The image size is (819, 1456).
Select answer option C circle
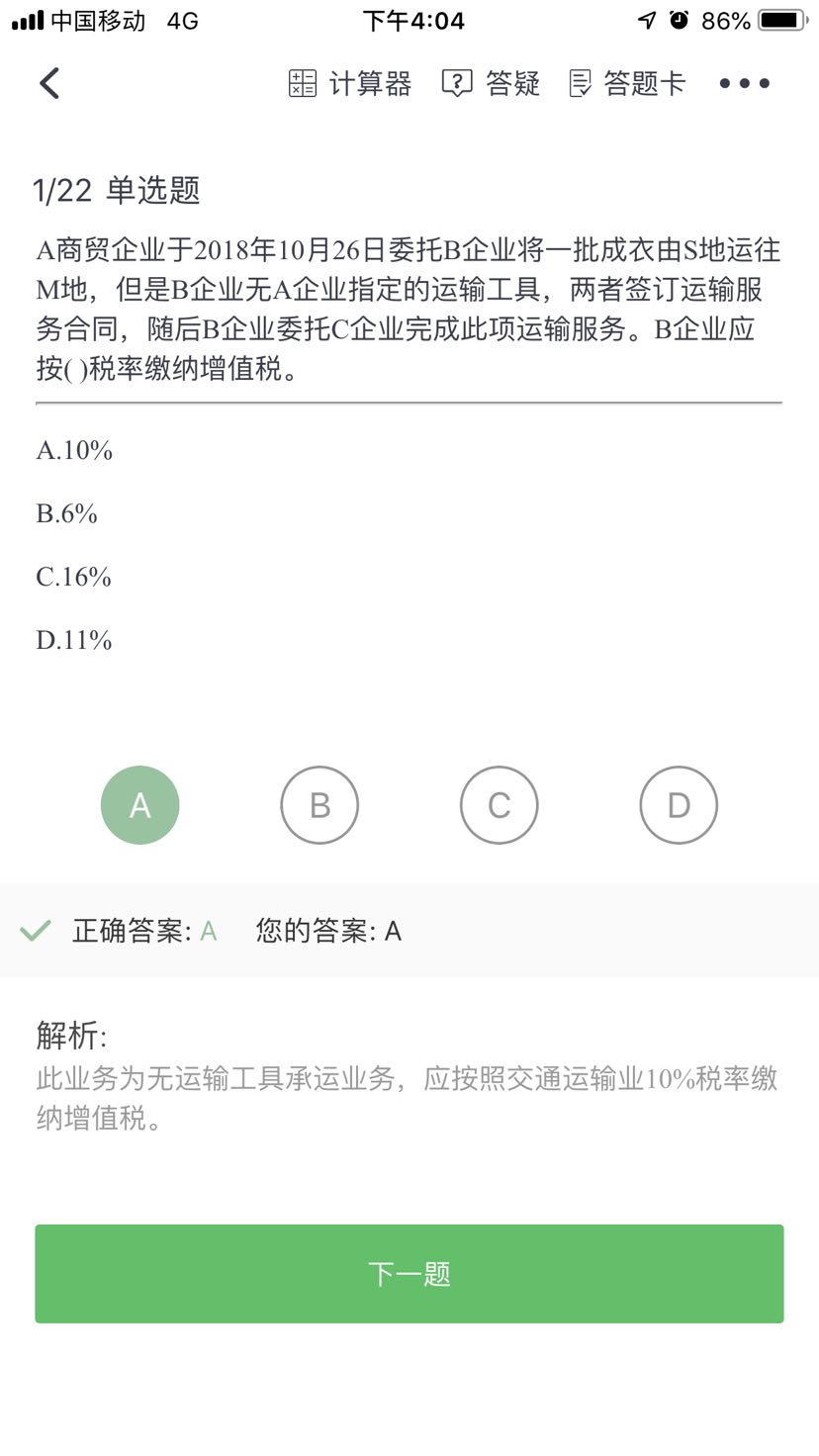click(499, 804)
